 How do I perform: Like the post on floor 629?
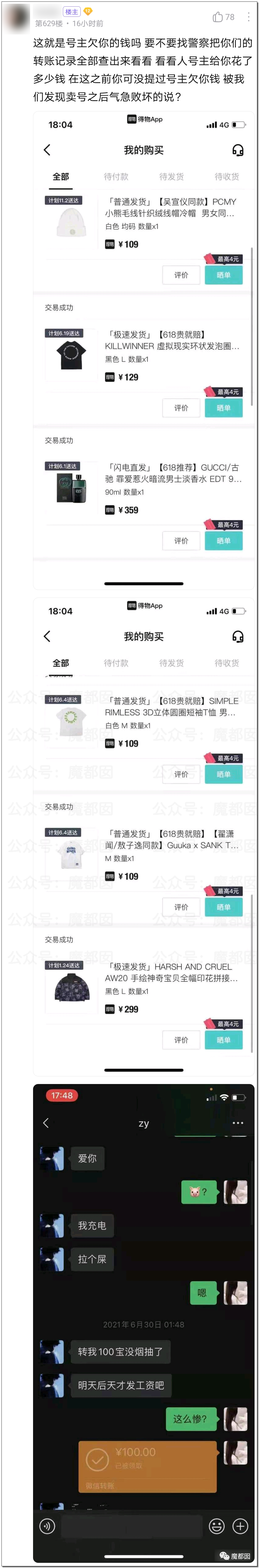tap(218, 17)
